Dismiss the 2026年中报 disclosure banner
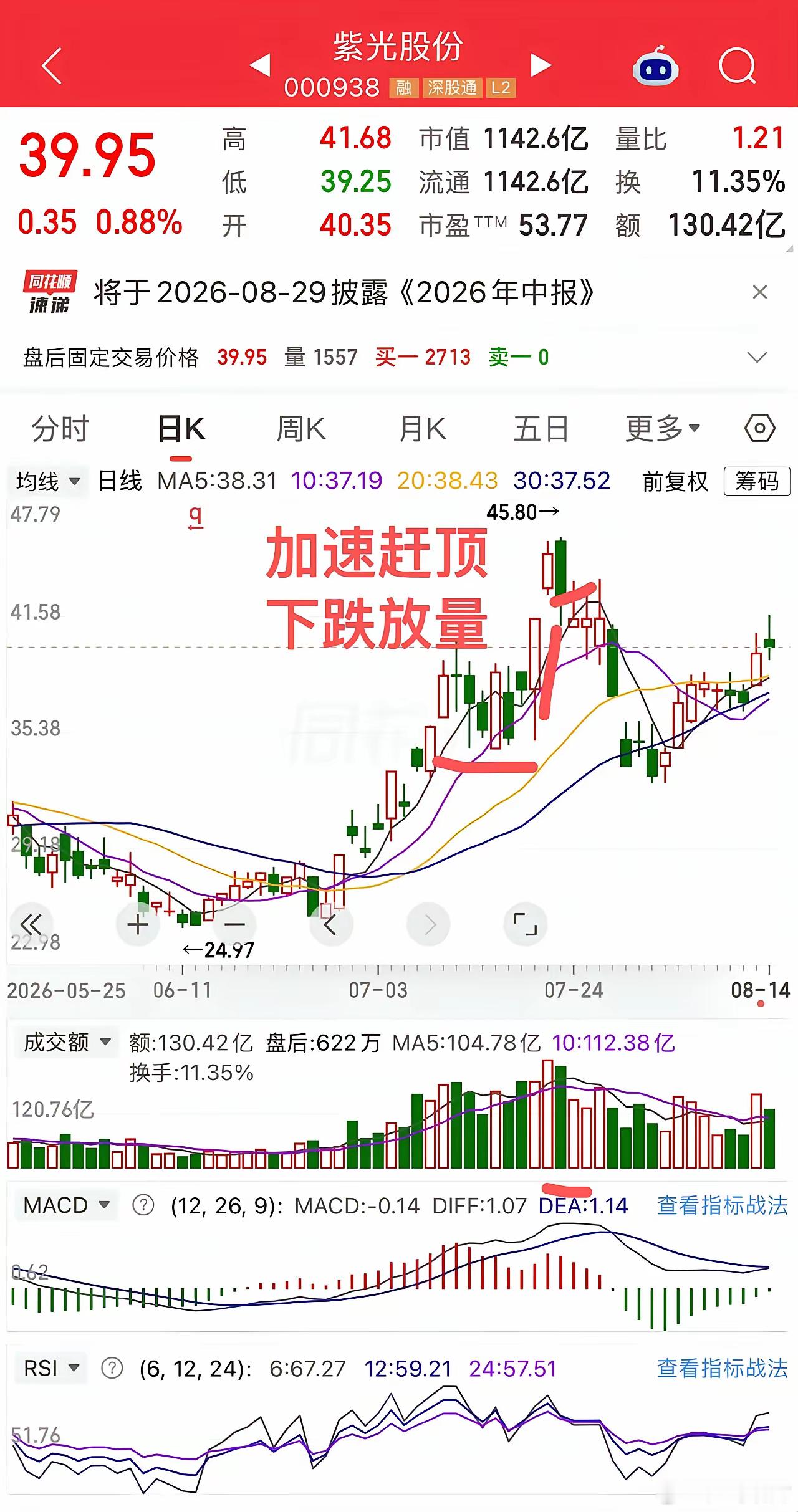This screenshot has width=798, height=1512. [x=759, y=292]
